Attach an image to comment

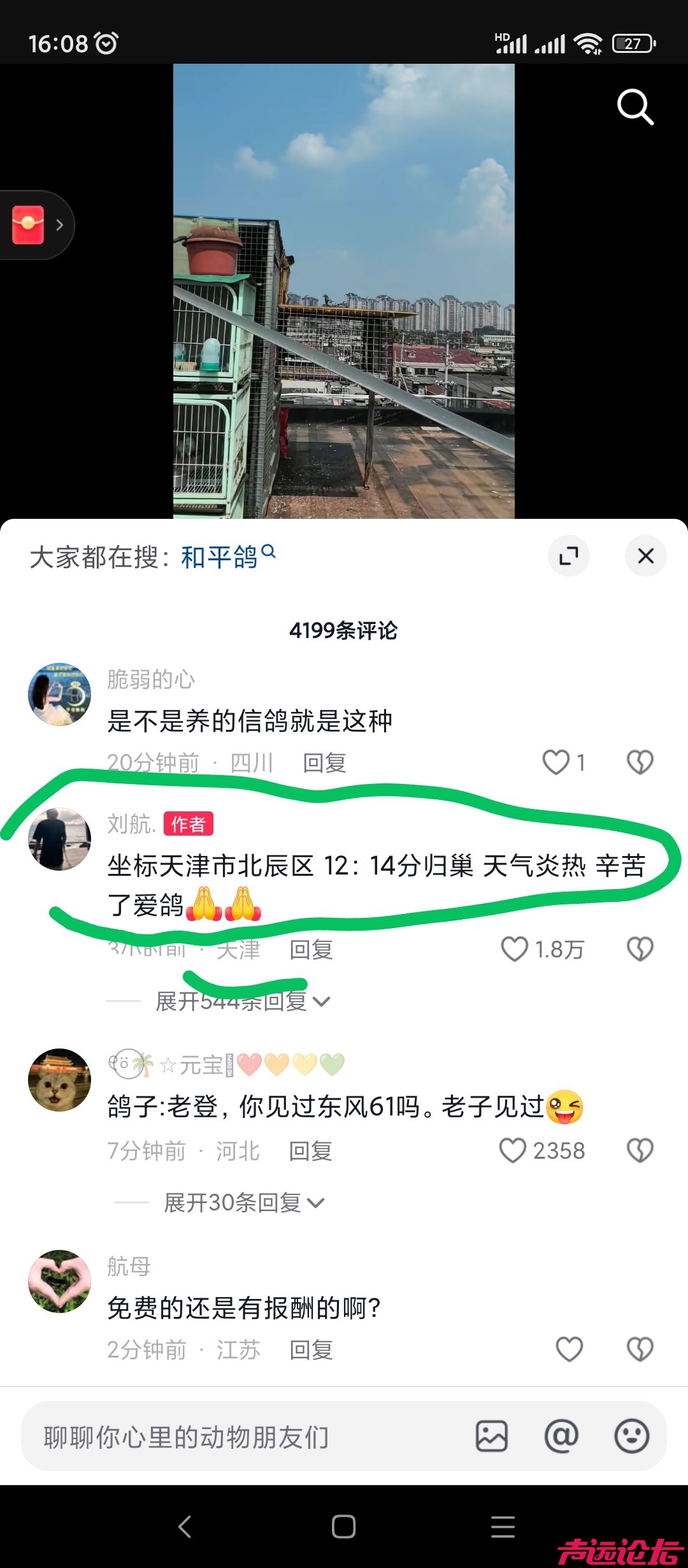(492, 1437)
